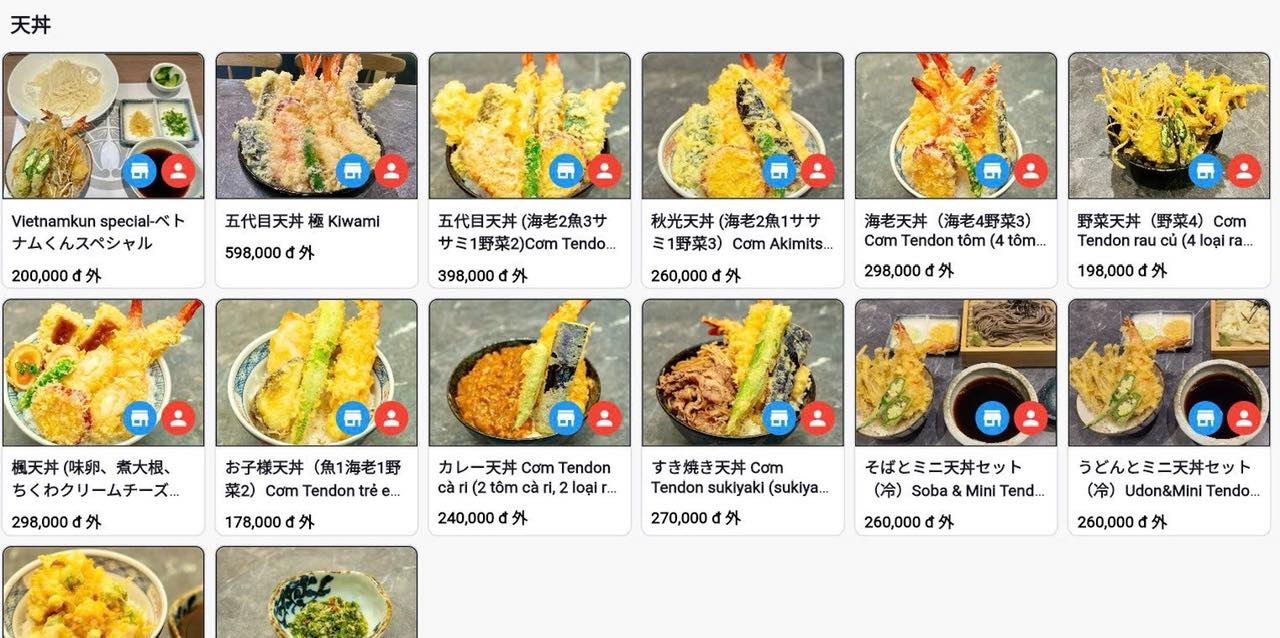1280x638 pixels.
Task: Choose 秋光天丼 Cơm Akimitsu item
Action: 742,232
